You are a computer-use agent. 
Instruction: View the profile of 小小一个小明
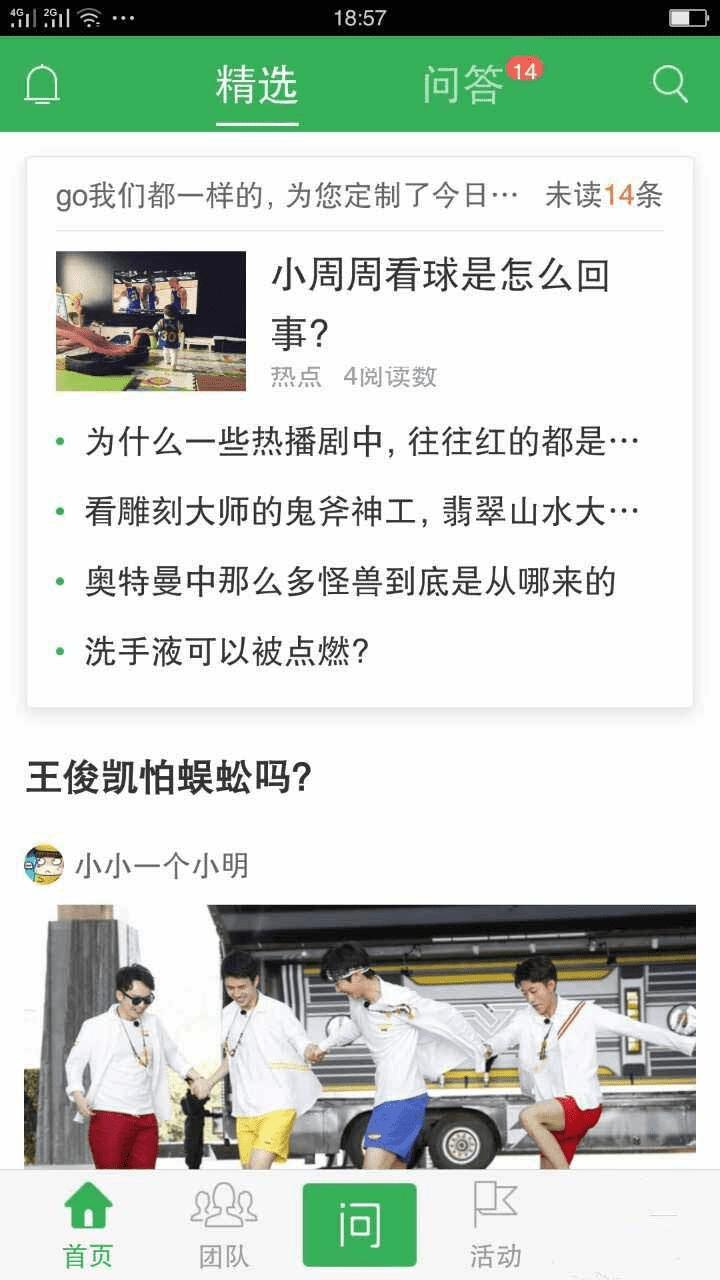(160, 865)
